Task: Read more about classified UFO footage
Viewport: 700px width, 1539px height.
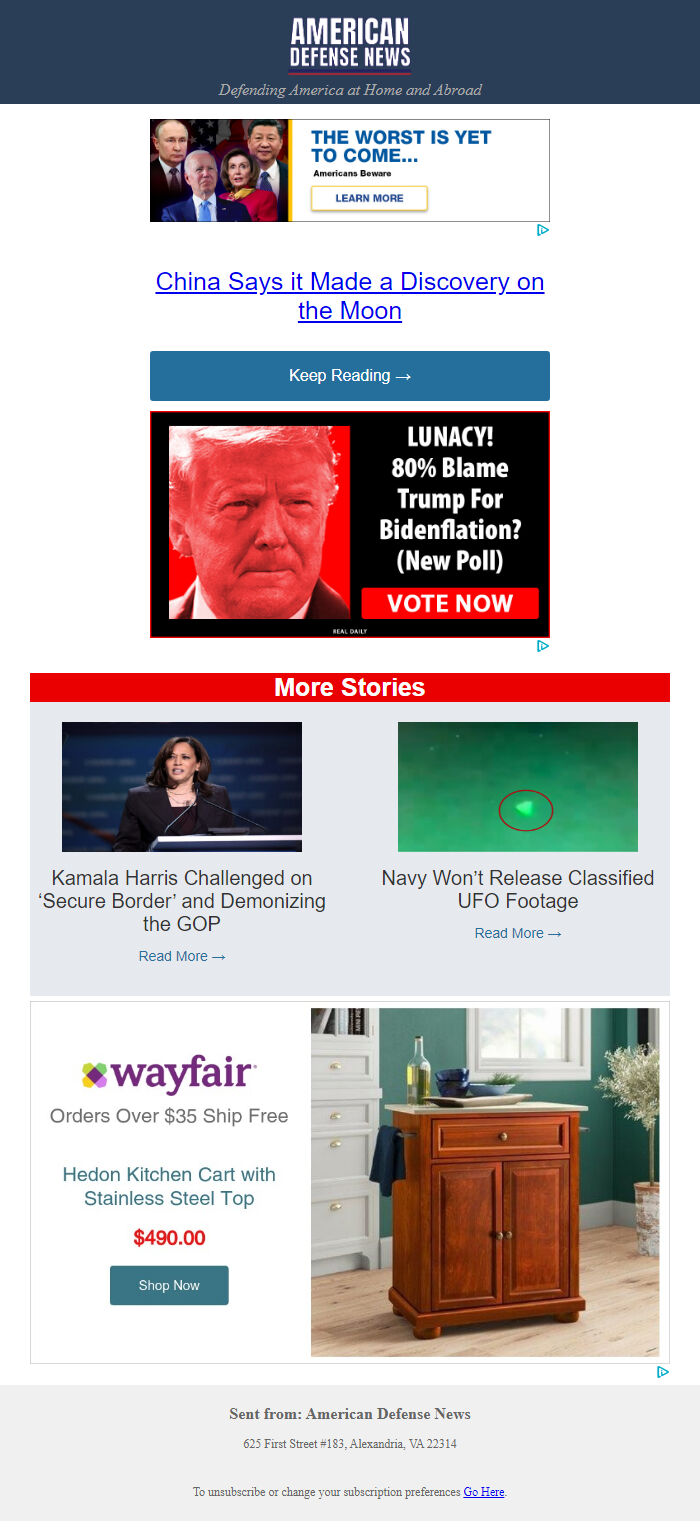Action: [x=517, y=933]
